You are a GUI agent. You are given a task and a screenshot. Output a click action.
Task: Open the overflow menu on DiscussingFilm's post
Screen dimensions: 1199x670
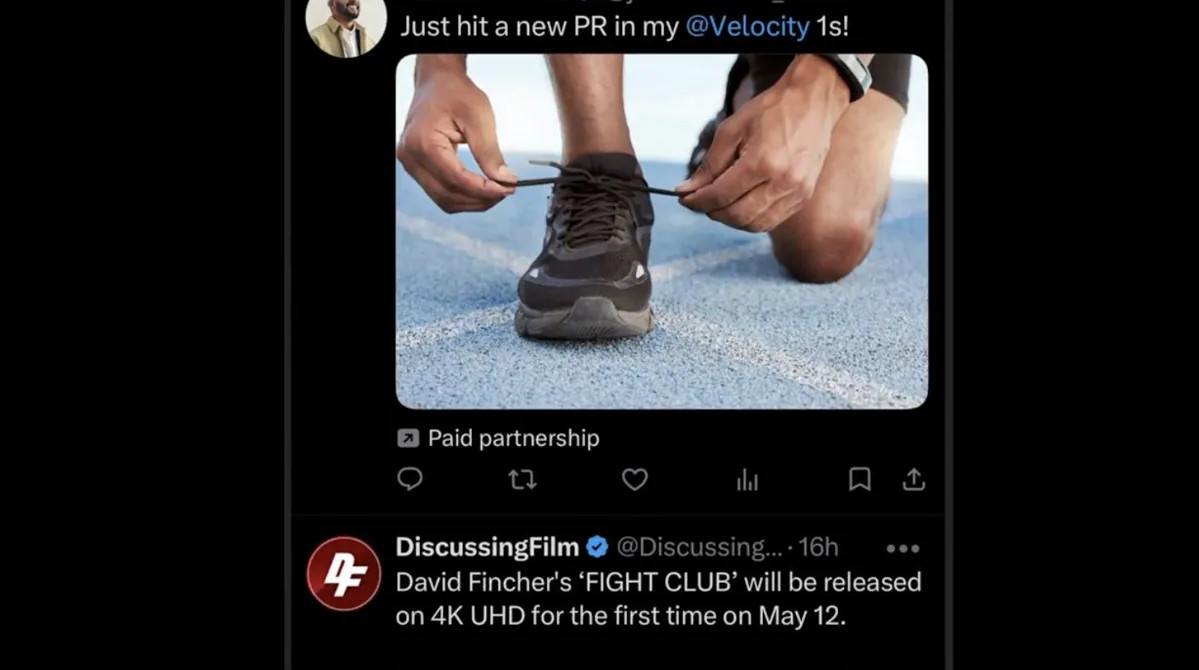[902, 548]
